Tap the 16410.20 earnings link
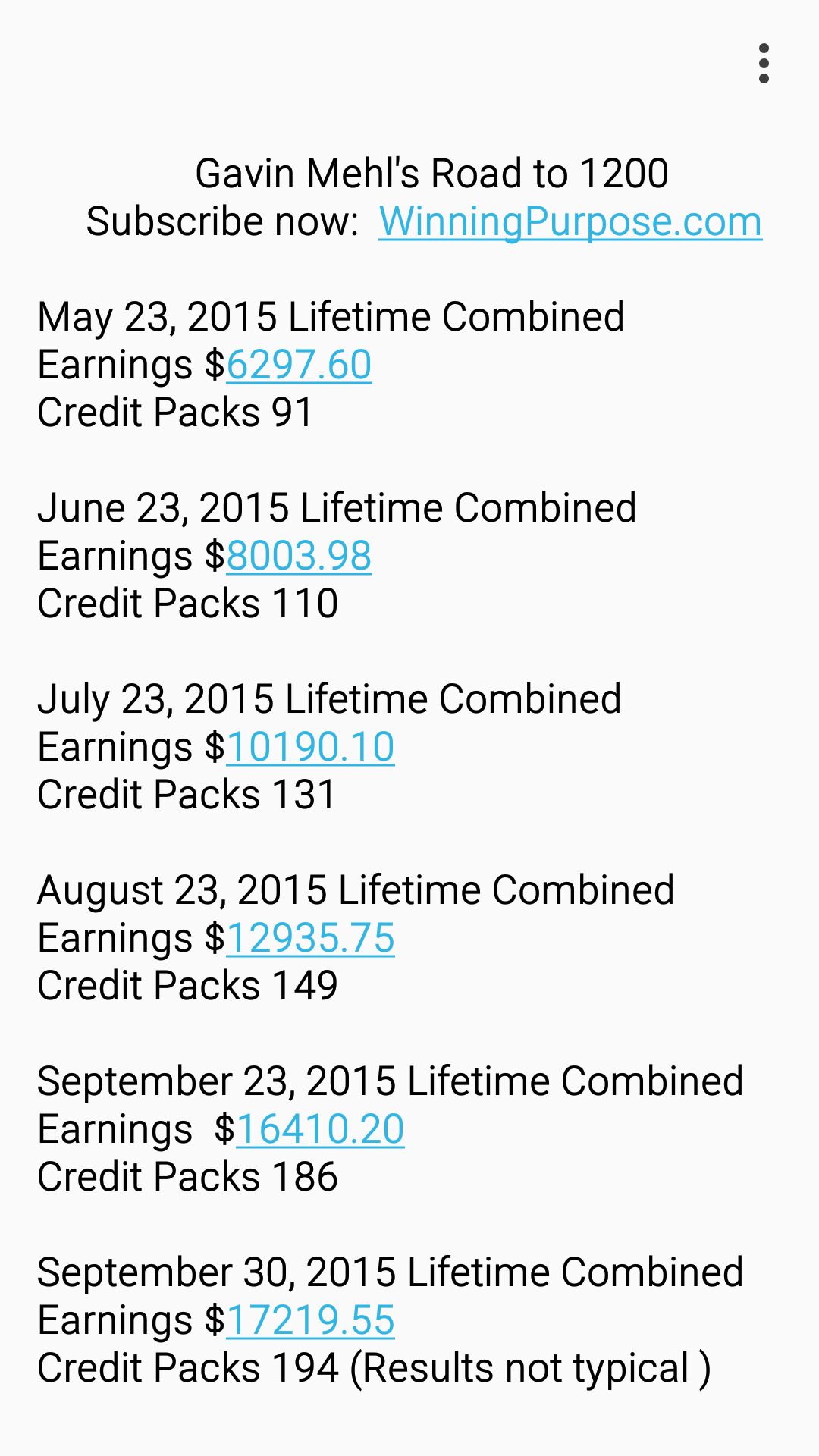This screenshot has width=819, height=1456. [x=320, y=1129]
